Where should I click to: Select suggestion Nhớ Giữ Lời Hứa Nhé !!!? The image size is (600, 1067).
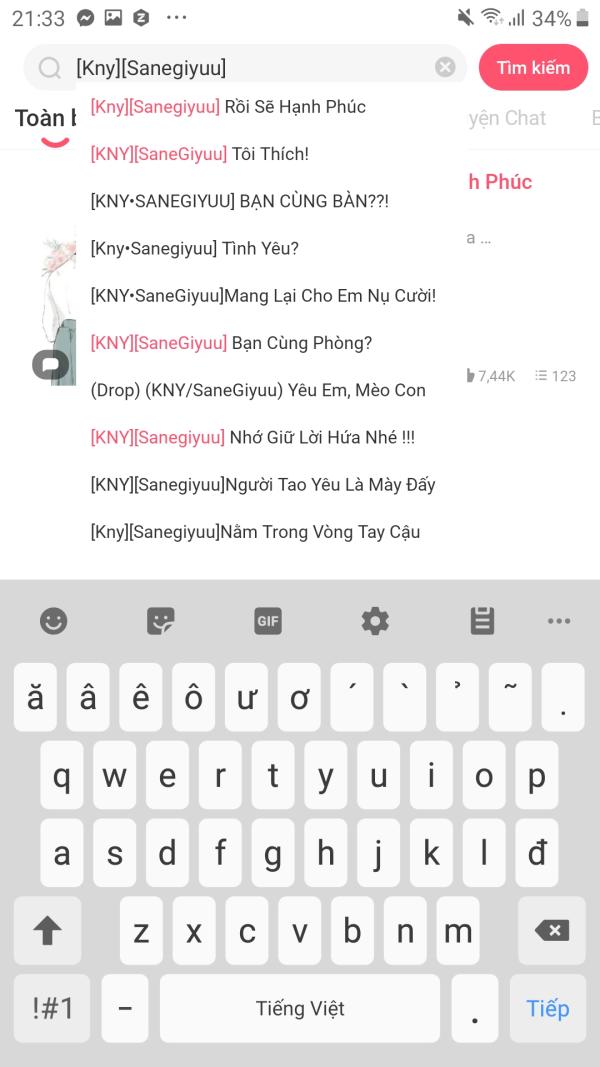[x=252, y=437]
